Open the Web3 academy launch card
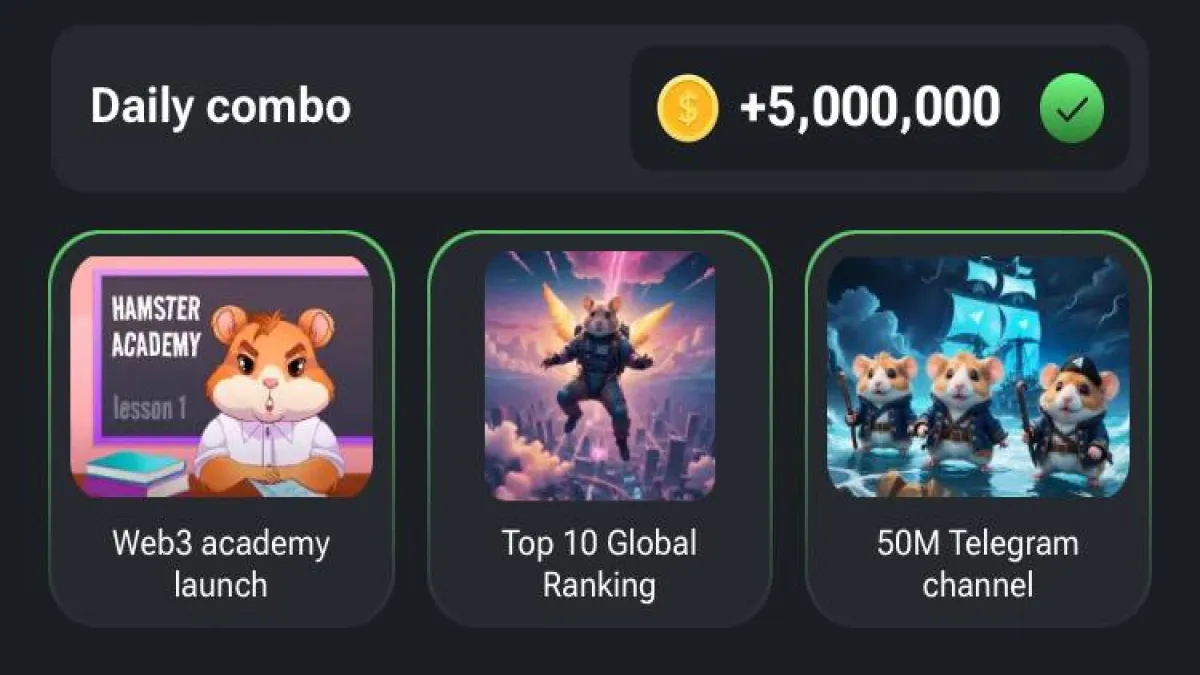Image resolution: width=1200 pixels, height=675 pixels. pyautogui.click(x=221, y=430)
